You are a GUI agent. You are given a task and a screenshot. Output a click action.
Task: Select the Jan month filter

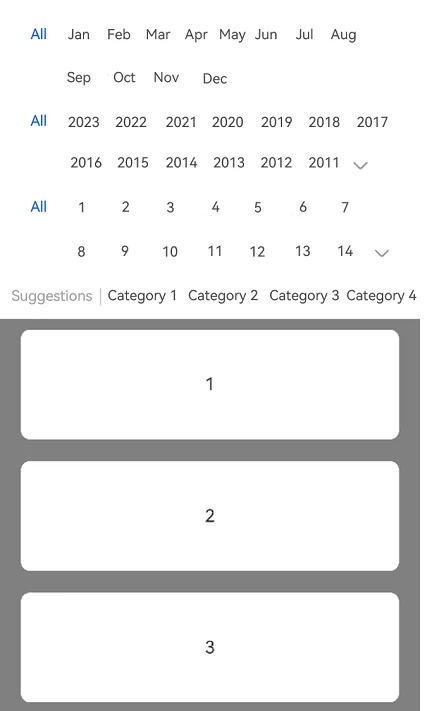78,34
